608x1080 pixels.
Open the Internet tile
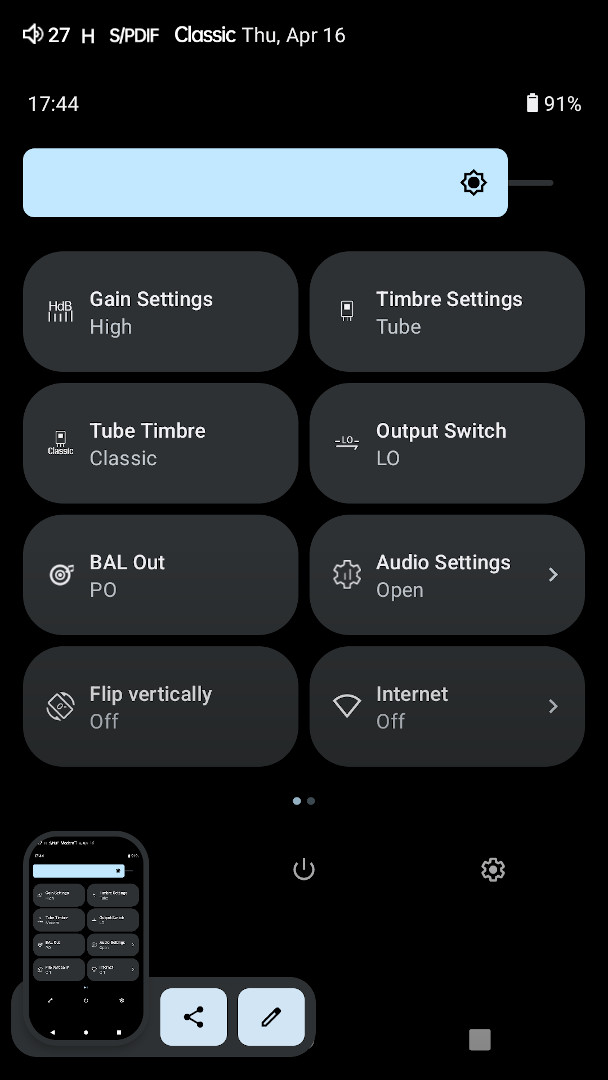447,707
